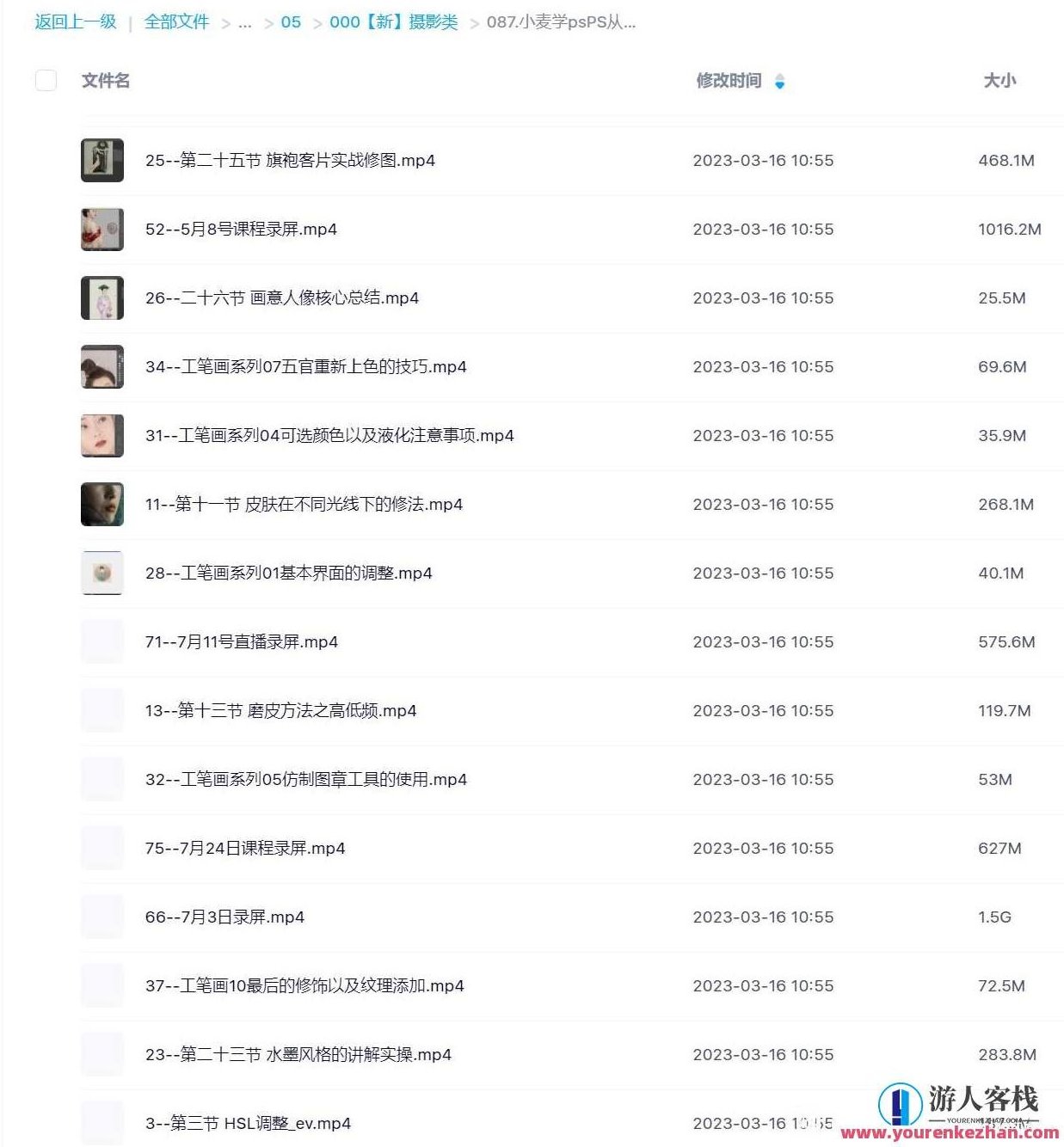Open the 全部文件 breadcrumb tab
Viewport: 1064px width, 1147px height.
[x=176, y=21]
